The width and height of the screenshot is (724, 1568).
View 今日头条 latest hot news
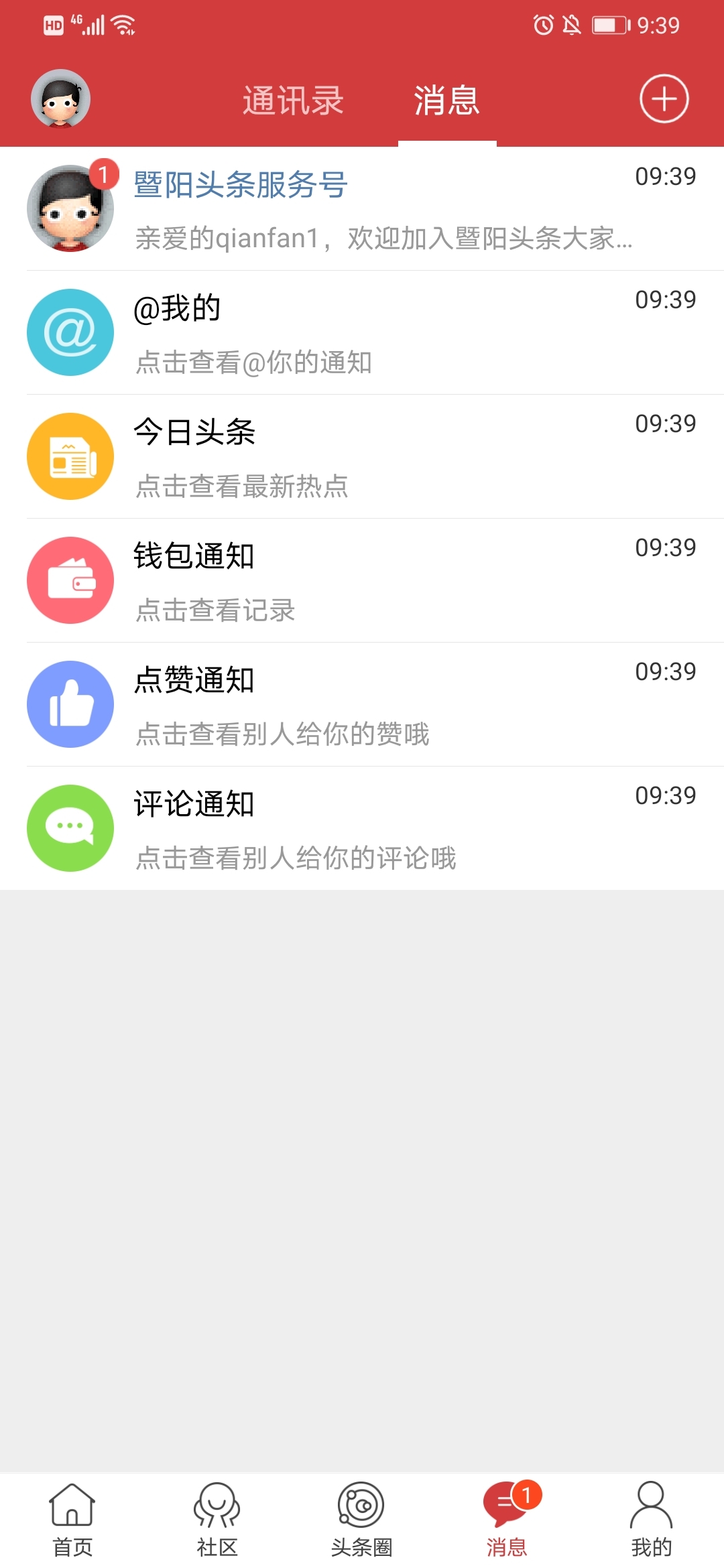362,456
